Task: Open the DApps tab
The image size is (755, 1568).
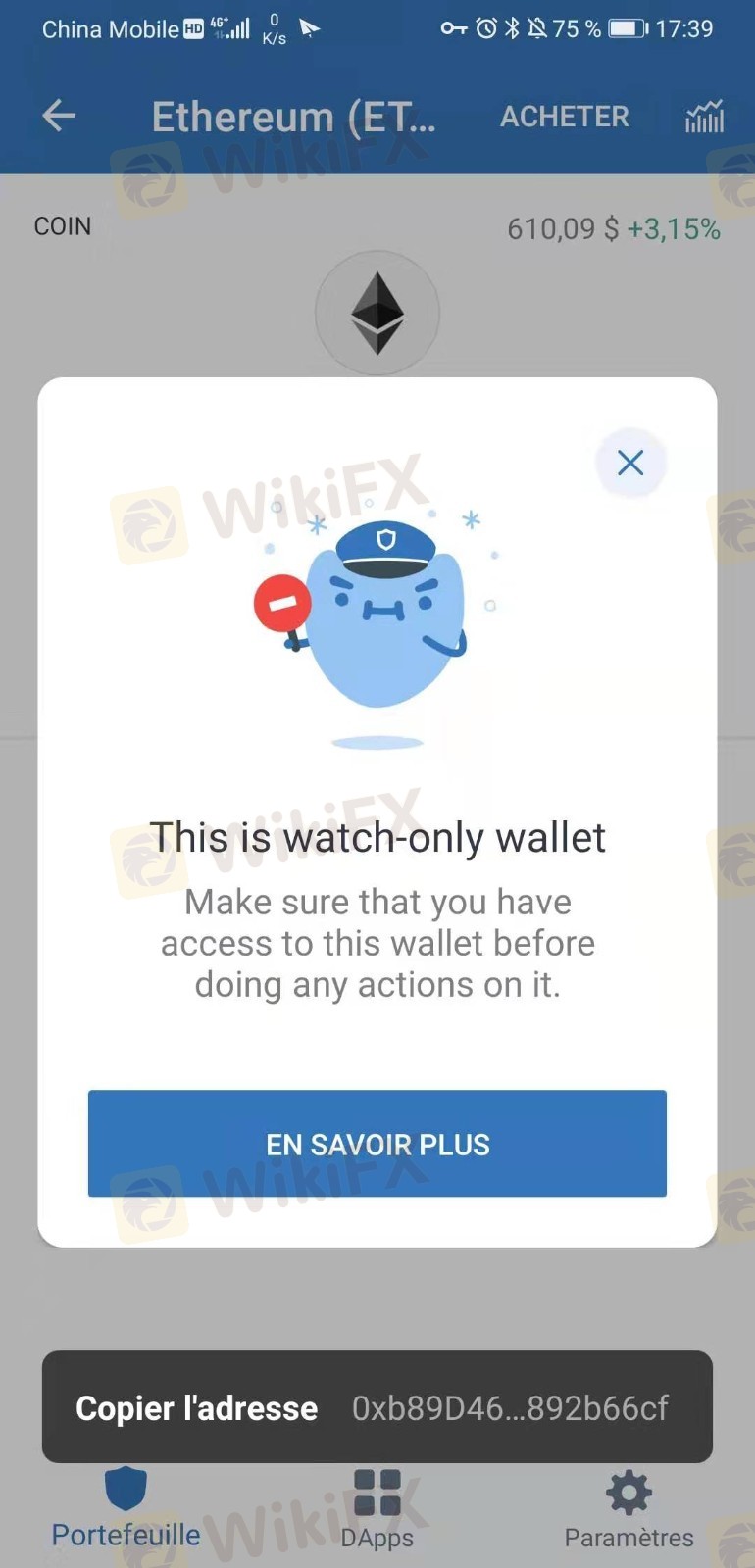Action: (x=377, y=1509)
